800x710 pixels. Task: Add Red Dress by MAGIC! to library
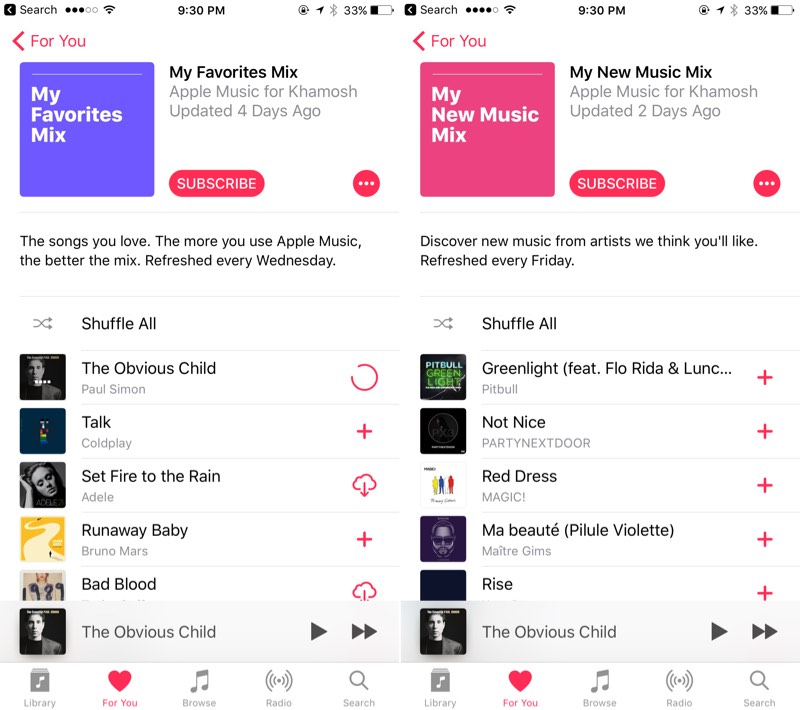click(x=765, y=485)
